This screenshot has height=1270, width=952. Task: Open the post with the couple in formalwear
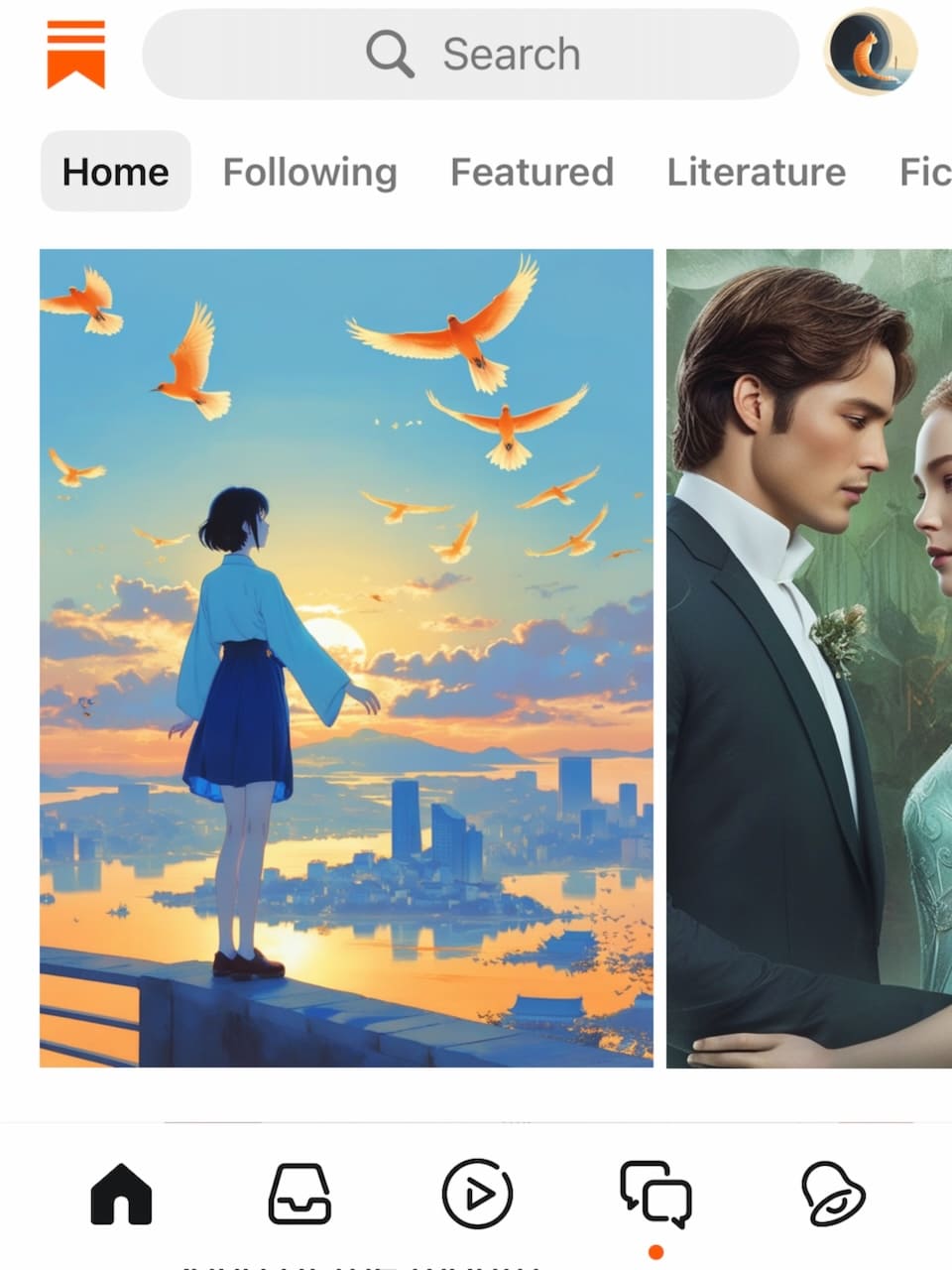(808, 658)
